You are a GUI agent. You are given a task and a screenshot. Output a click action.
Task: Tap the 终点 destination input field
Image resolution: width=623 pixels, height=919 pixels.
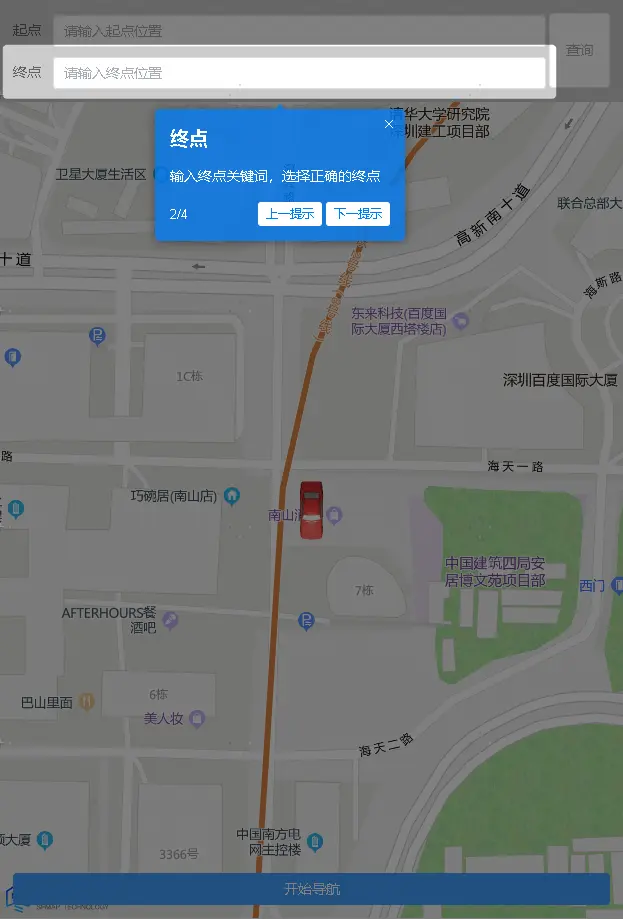pyautogui.click(x=298, y=73)
